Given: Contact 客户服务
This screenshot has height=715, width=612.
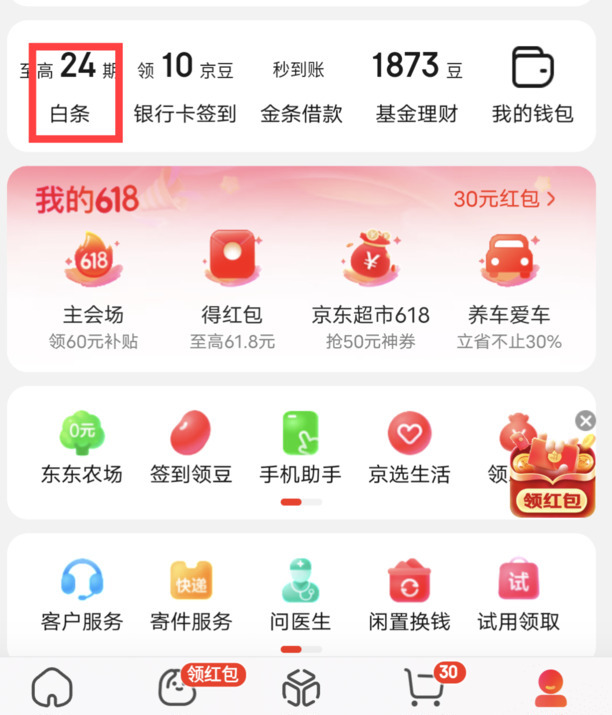Looking at the screenshot, I should (82, 596).
